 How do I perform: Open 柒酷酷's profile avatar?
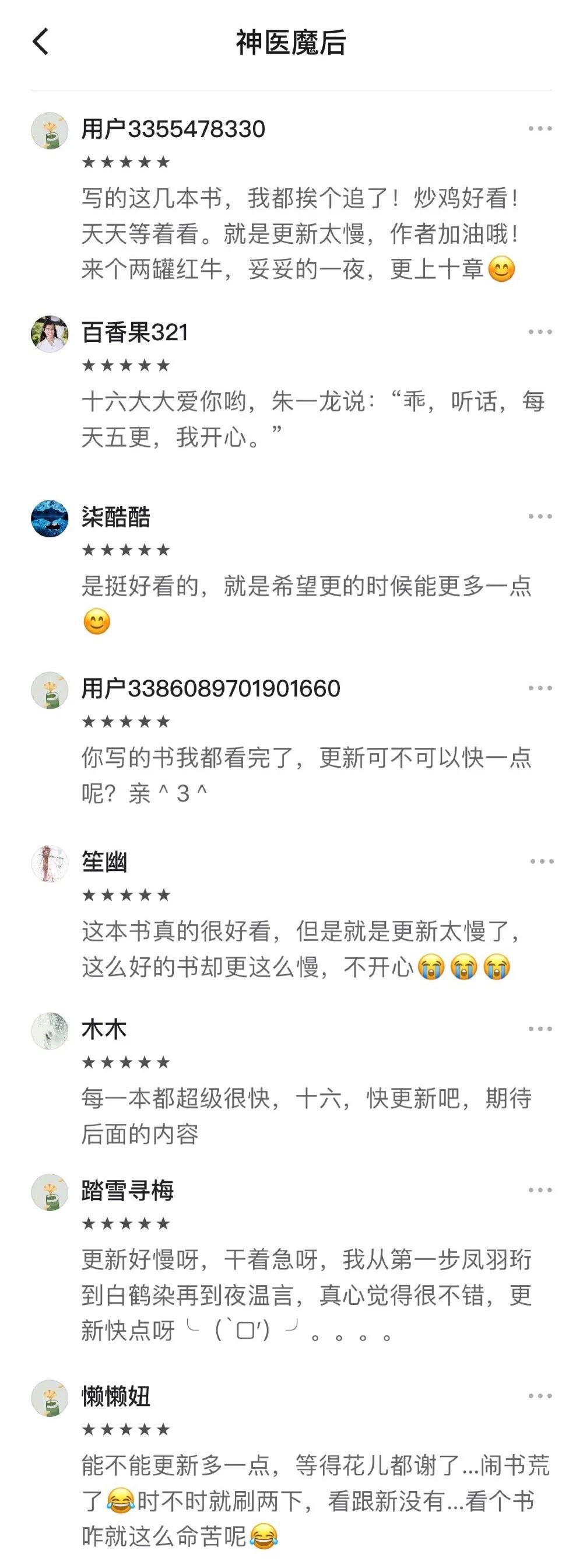pyautogui.click(x=52, y=517)
